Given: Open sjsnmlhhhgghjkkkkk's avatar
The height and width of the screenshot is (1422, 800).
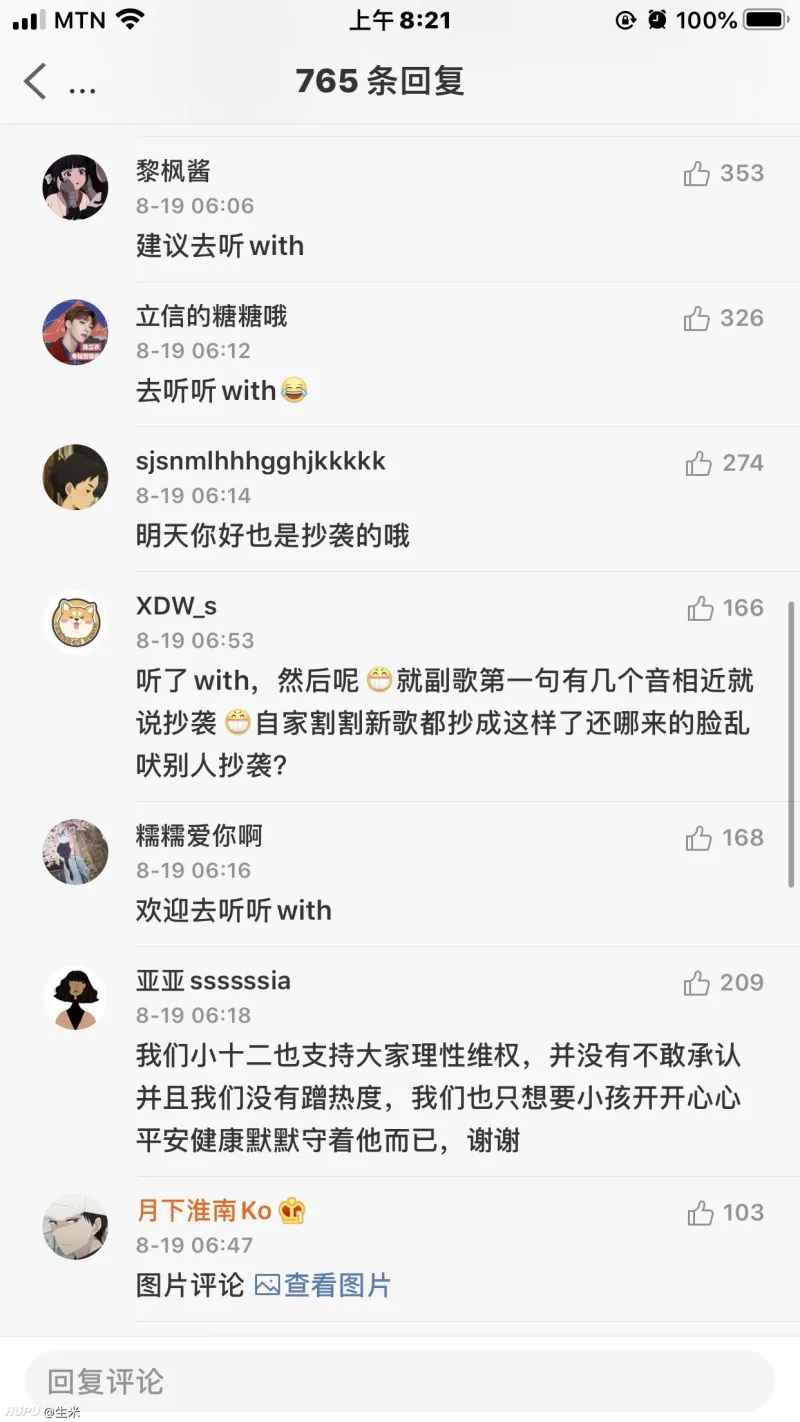Looking at the screenshot, I should tap(75, 477).
